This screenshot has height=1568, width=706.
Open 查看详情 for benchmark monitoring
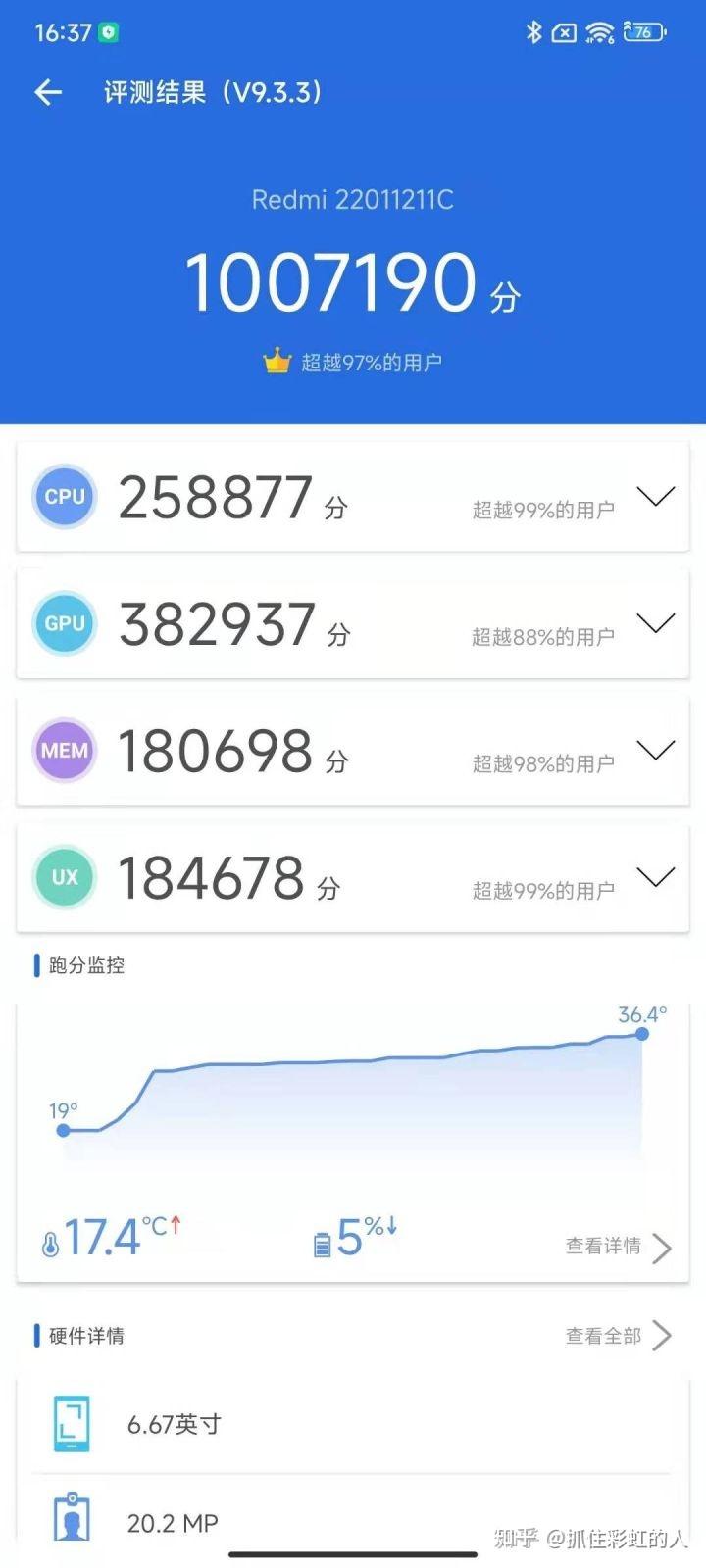618,1247
